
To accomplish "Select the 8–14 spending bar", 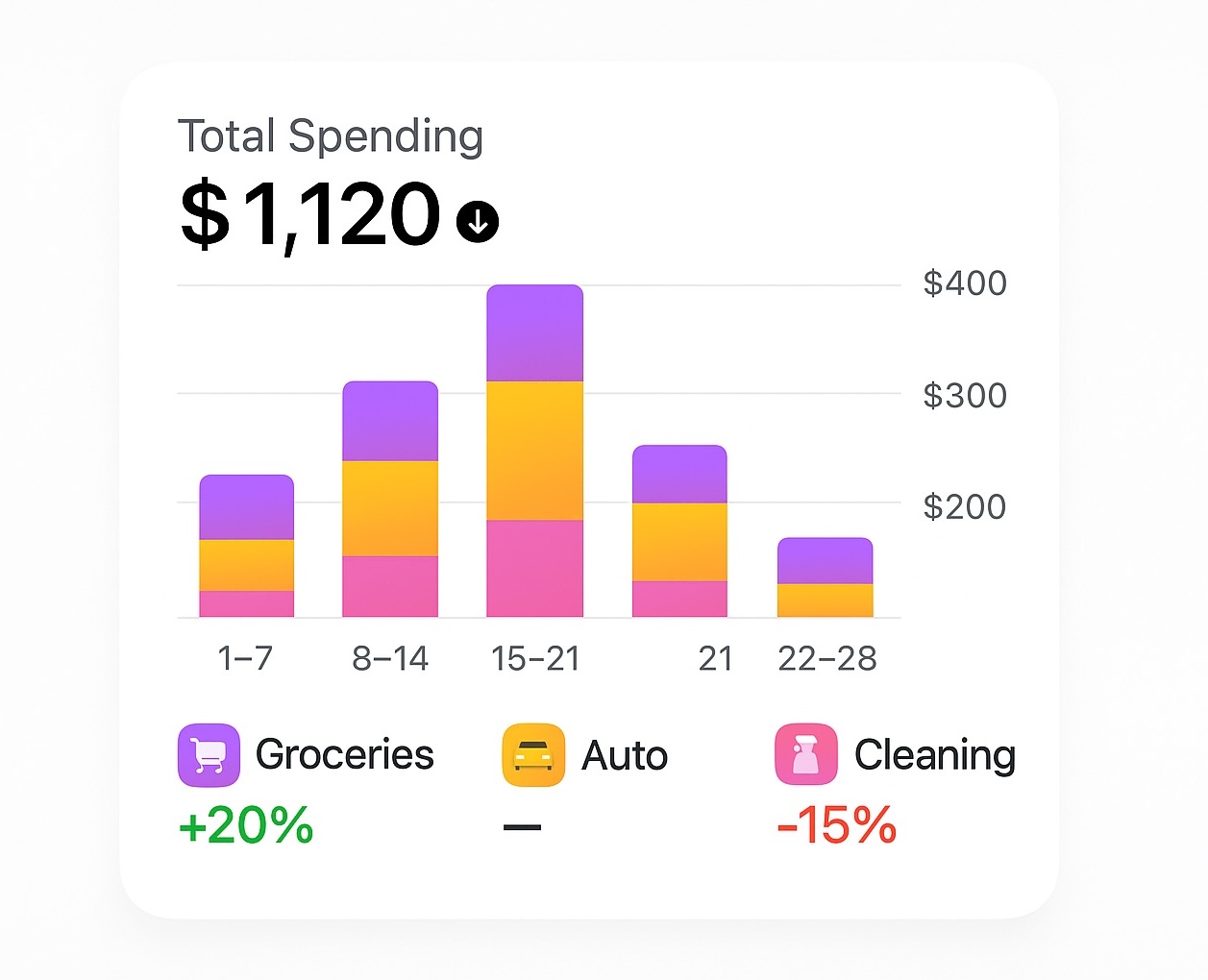I will point(390,500).
